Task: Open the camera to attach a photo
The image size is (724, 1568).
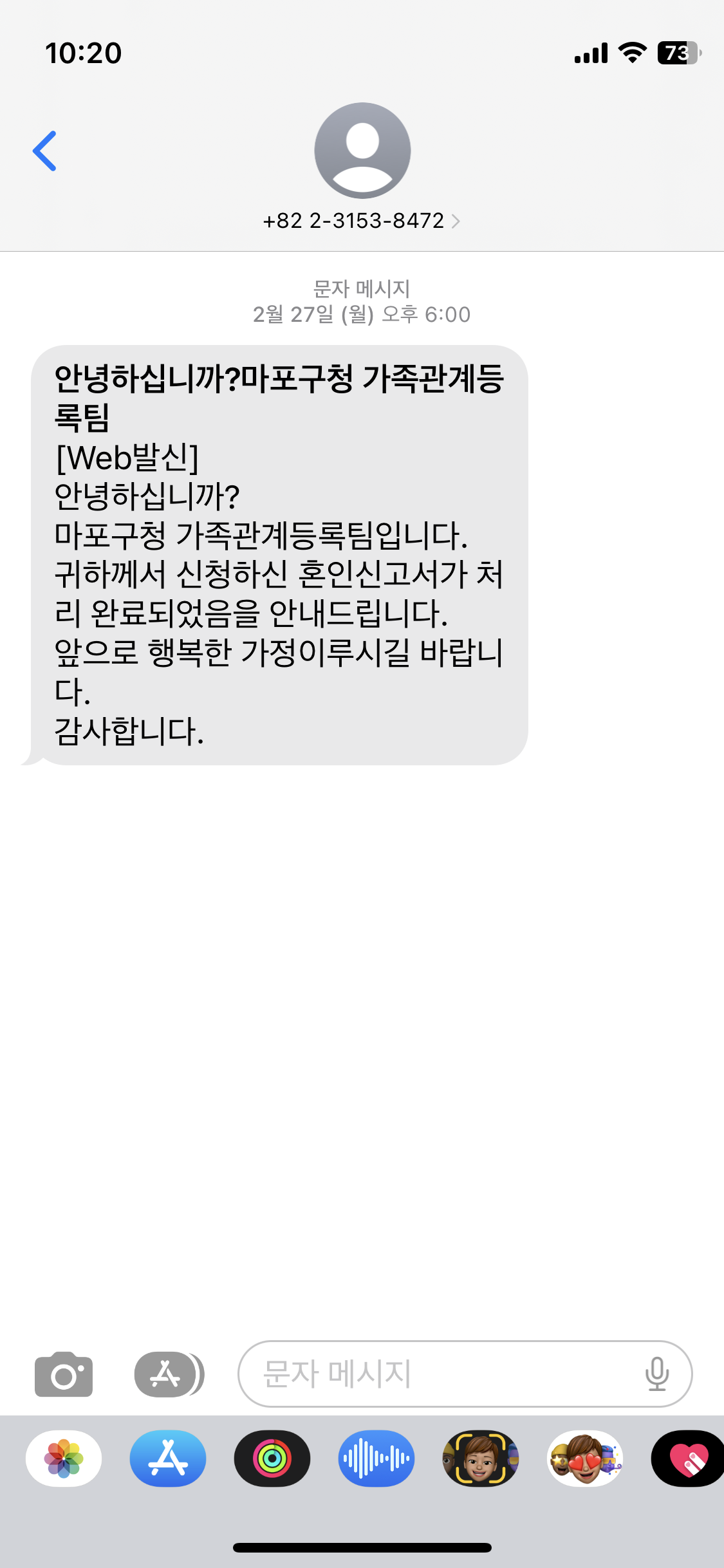Action: click(64, 1374)
